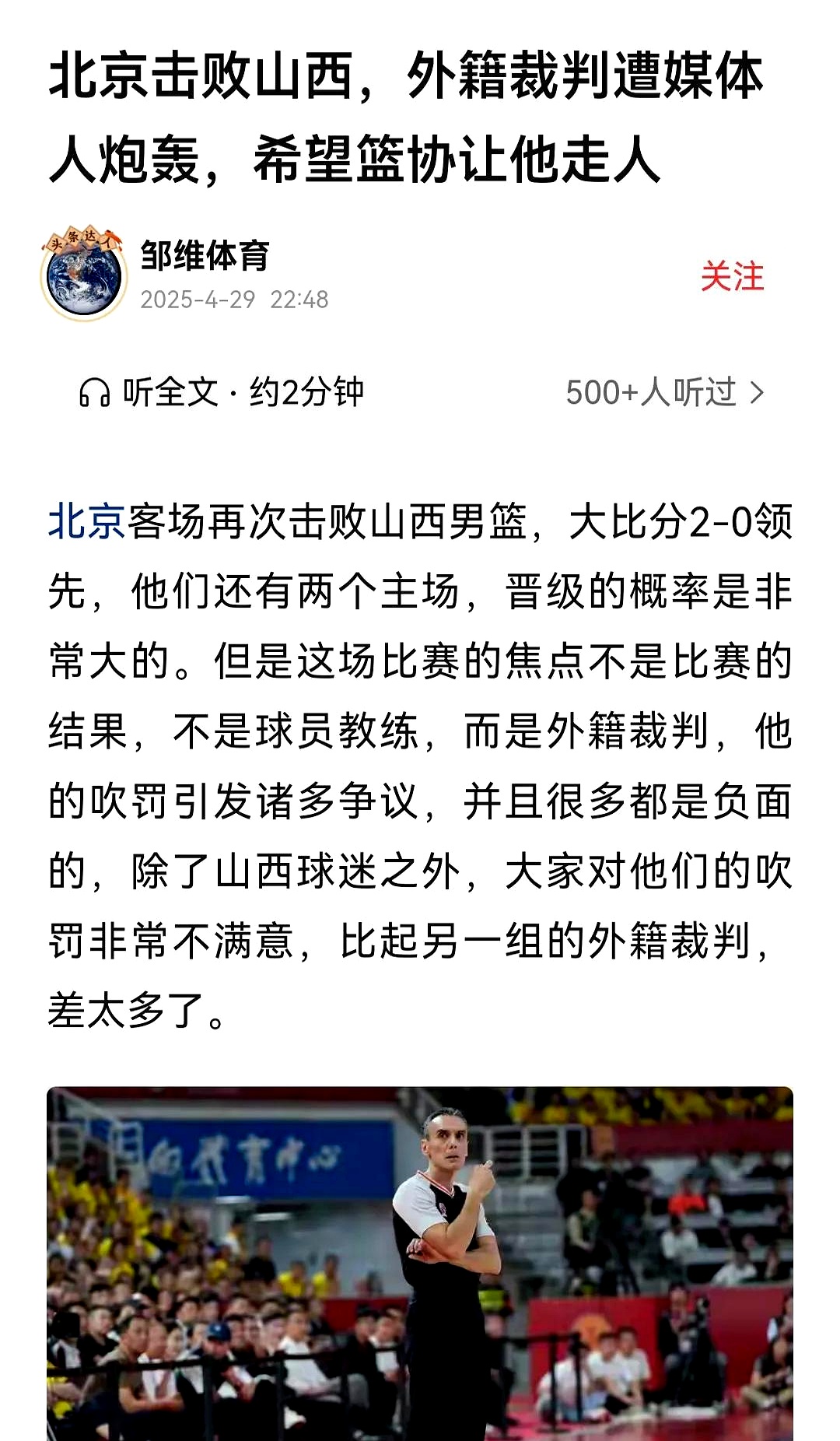Click the red 关注 follow button
840x1441 pixels.
[732, 279]
